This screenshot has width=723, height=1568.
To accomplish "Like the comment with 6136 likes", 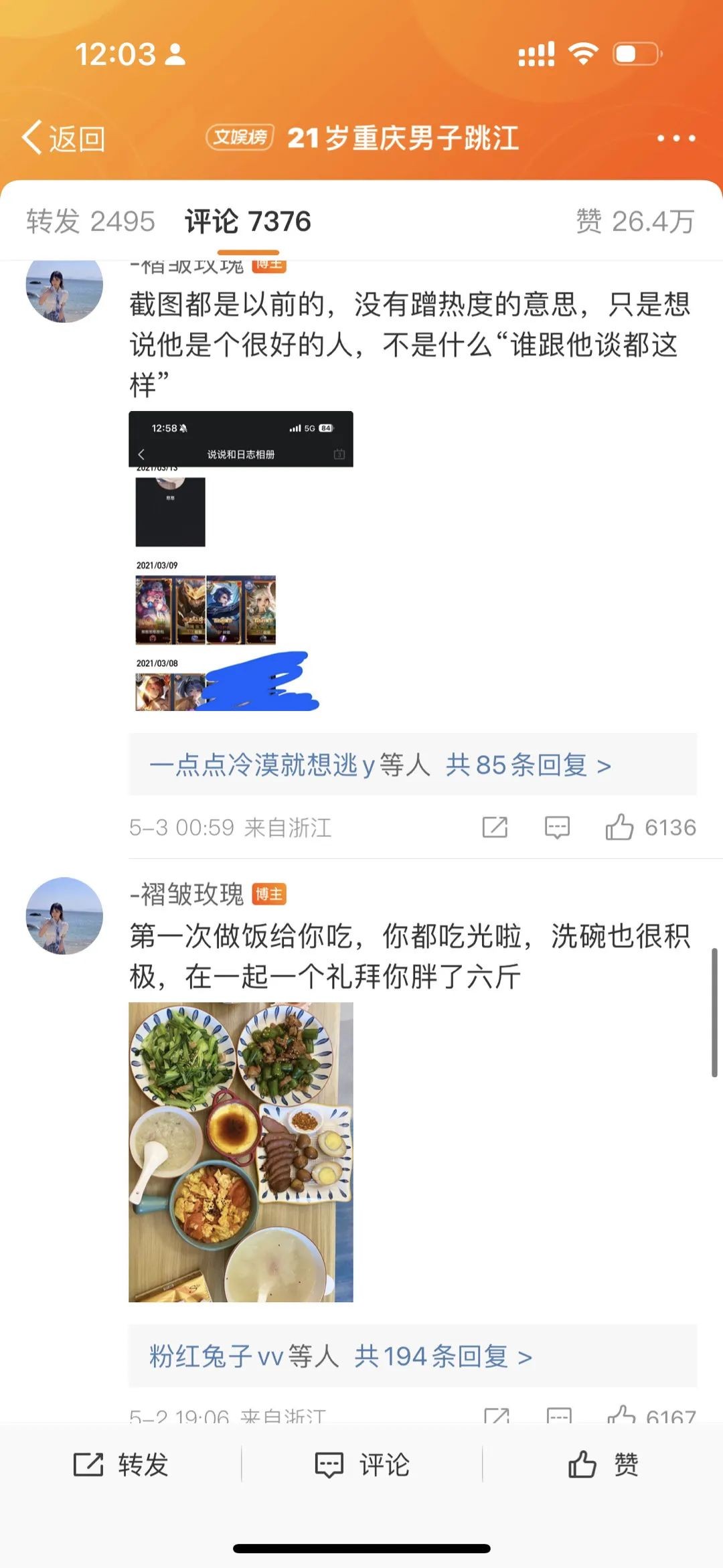I will 620,828.
